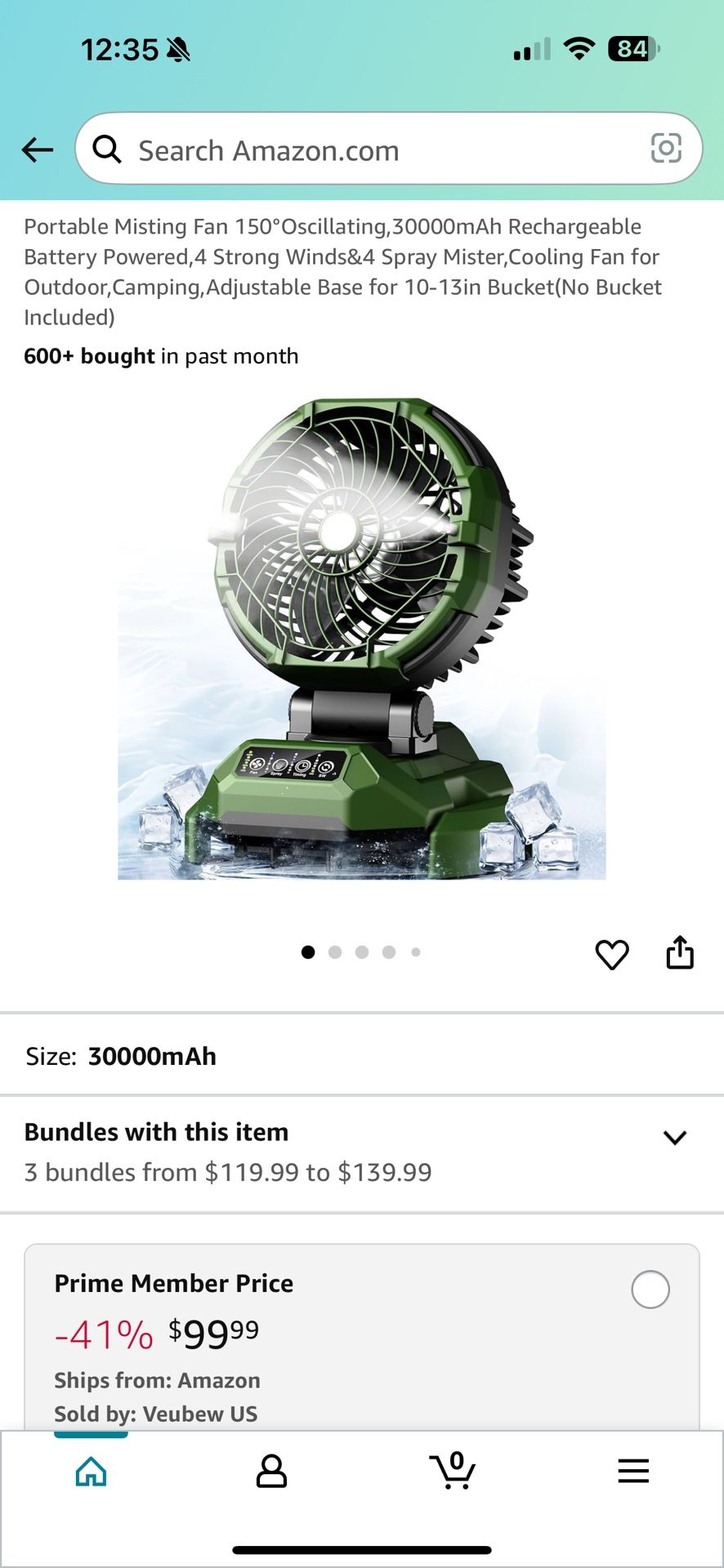This screenshot has width=724, height=1568.
Task: Select the Prime Member Price option
Action: click(x=650, y=1290)
